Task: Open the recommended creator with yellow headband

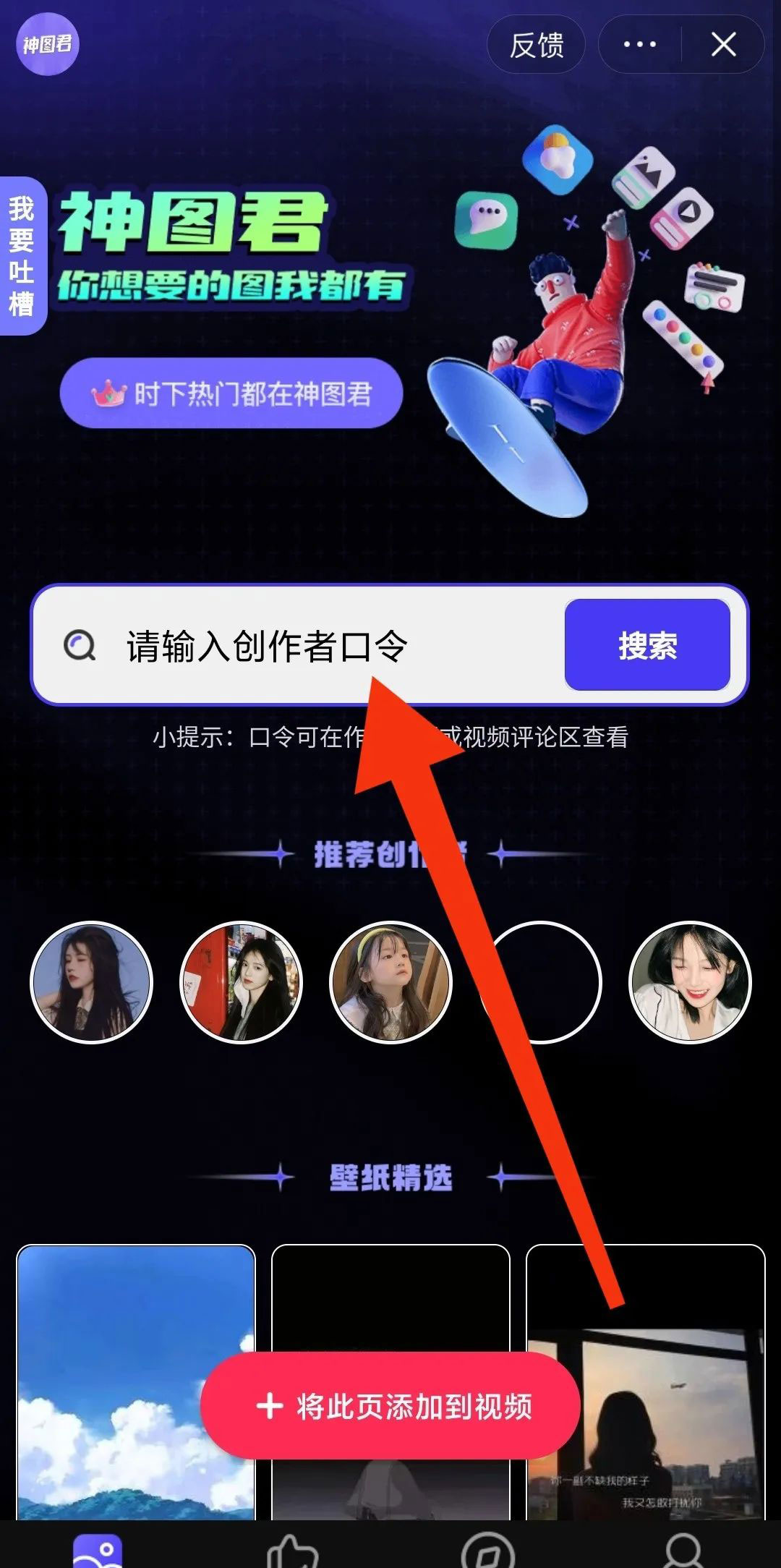Action: pyautogui.click(x=390, y=982)
